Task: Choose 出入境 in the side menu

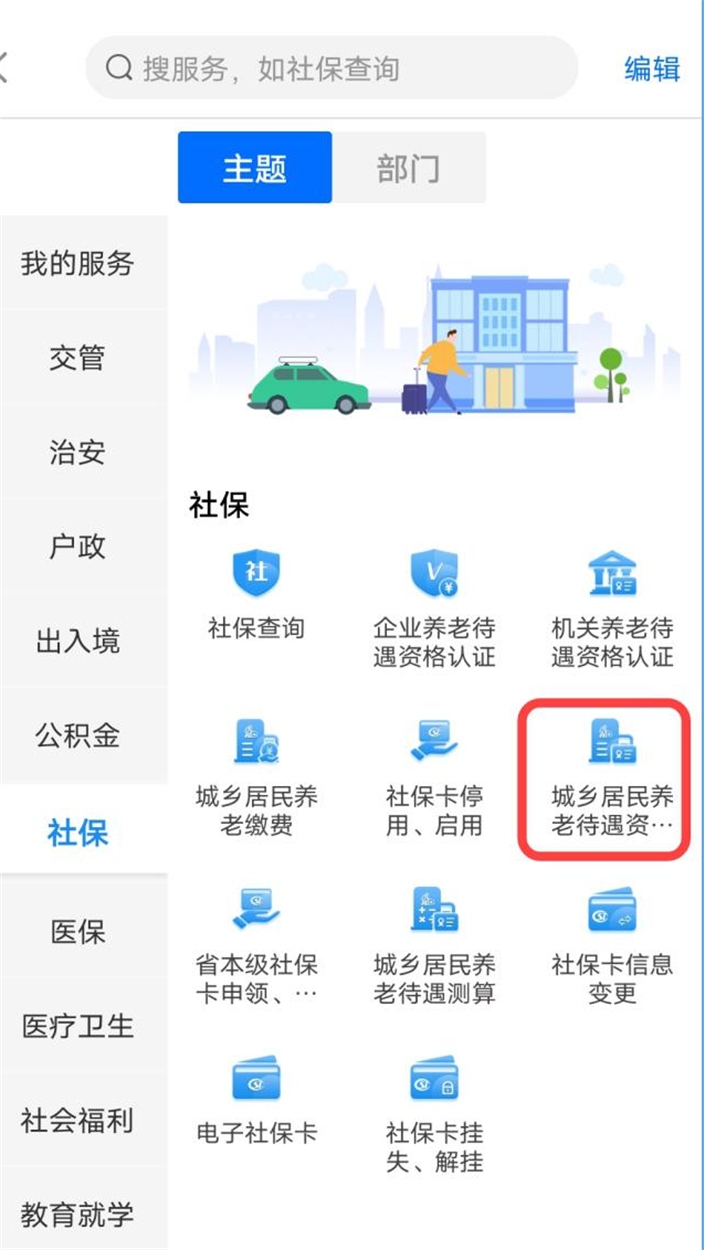Action: (78, 641)
